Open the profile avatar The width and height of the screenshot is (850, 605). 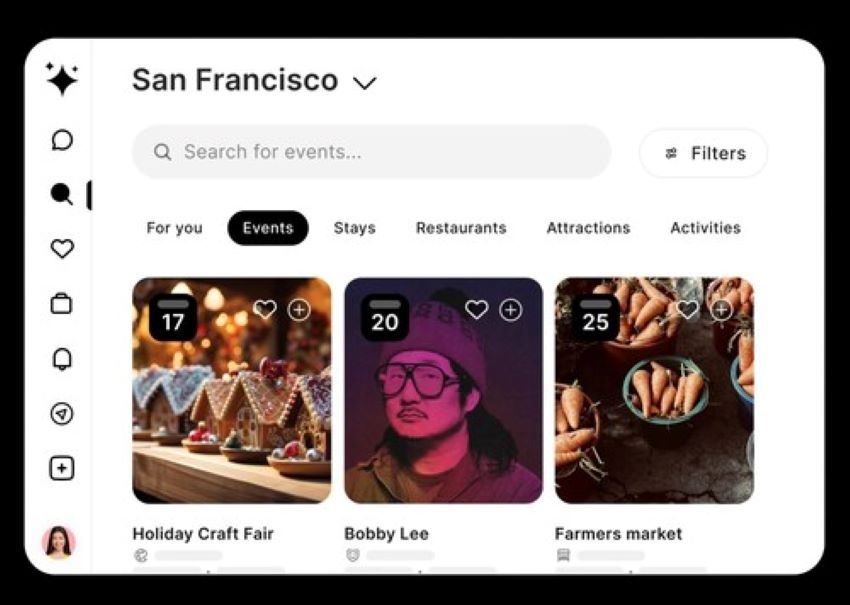[58, 542]
